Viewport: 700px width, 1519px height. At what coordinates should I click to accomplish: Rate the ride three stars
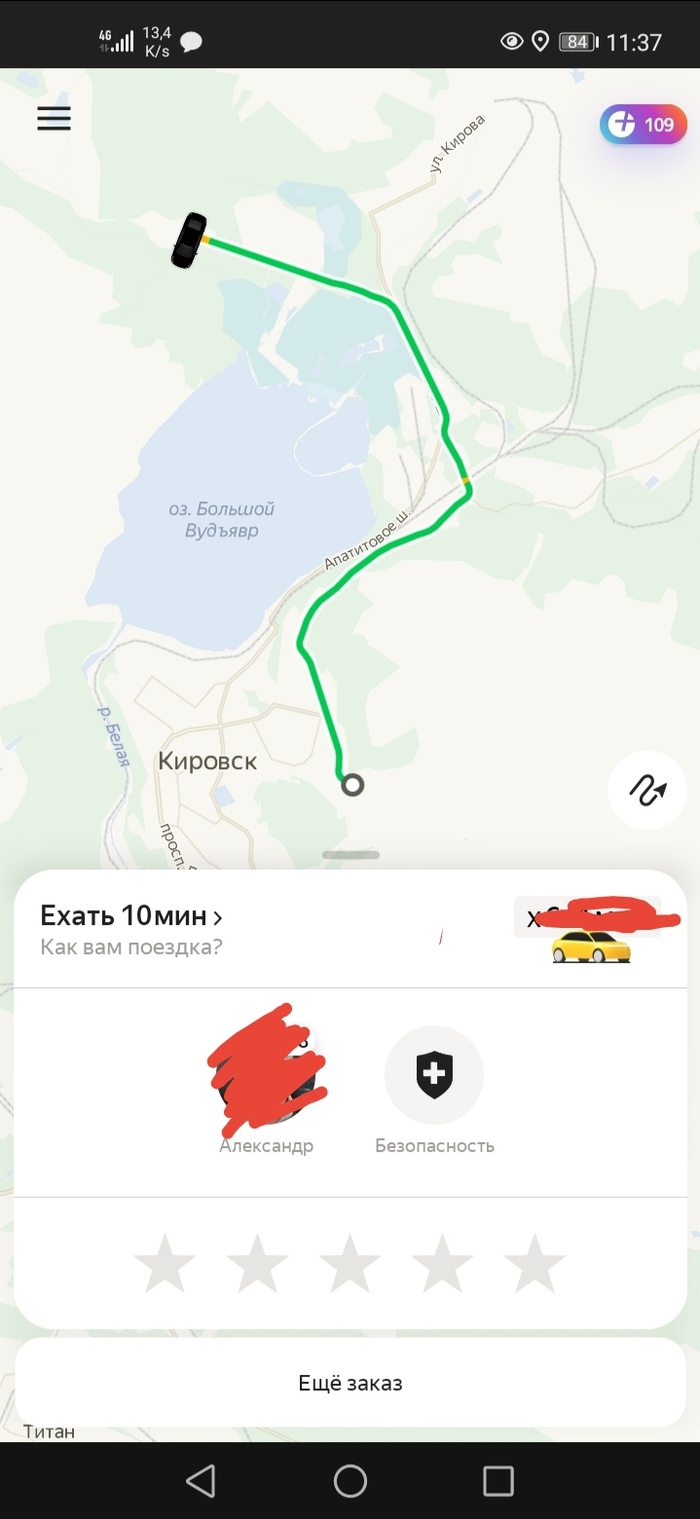[350, 1262]
